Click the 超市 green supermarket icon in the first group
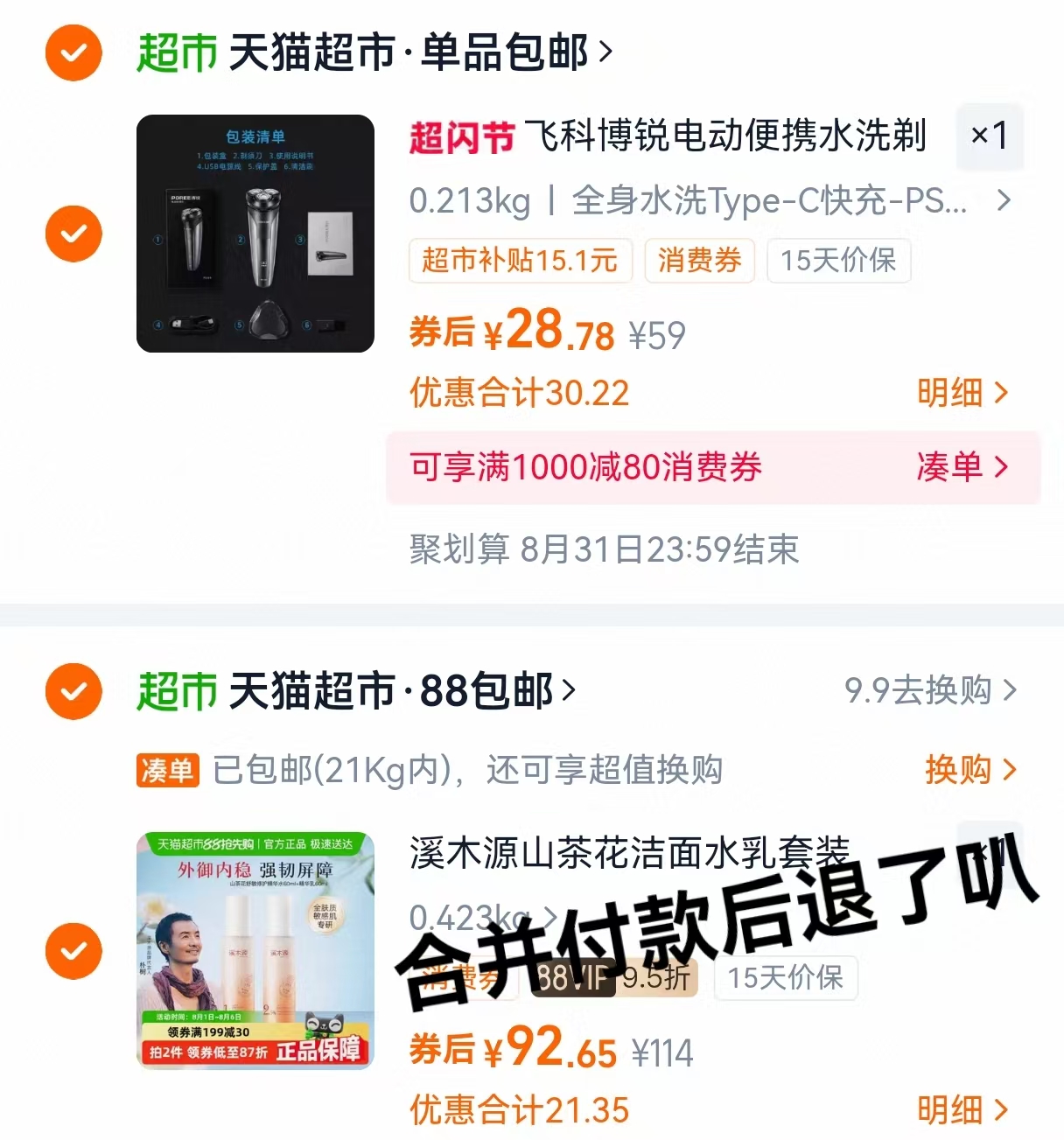The height and width of the screenshot is (1140, 1064). pos(176,52)
